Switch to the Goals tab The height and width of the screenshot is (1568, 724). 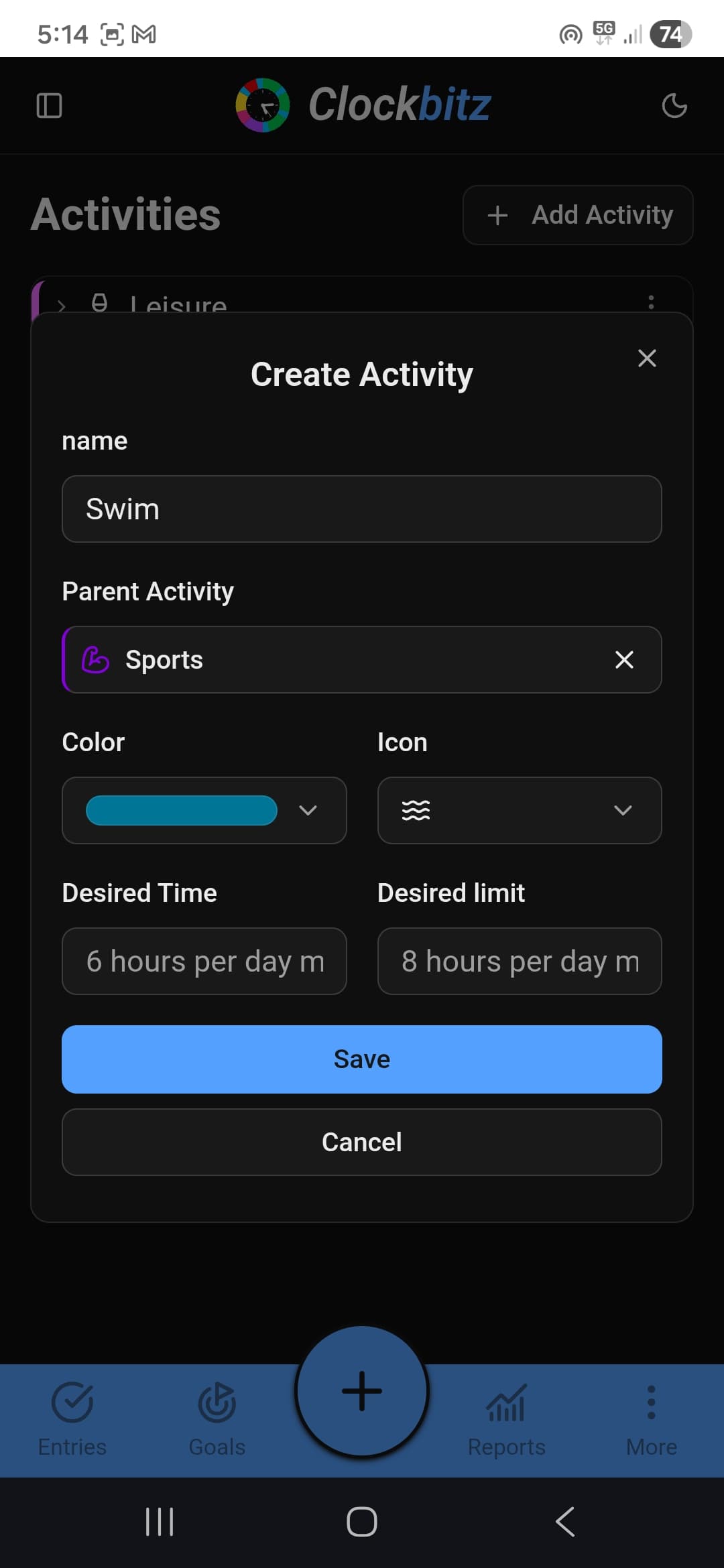point(215,1421)
